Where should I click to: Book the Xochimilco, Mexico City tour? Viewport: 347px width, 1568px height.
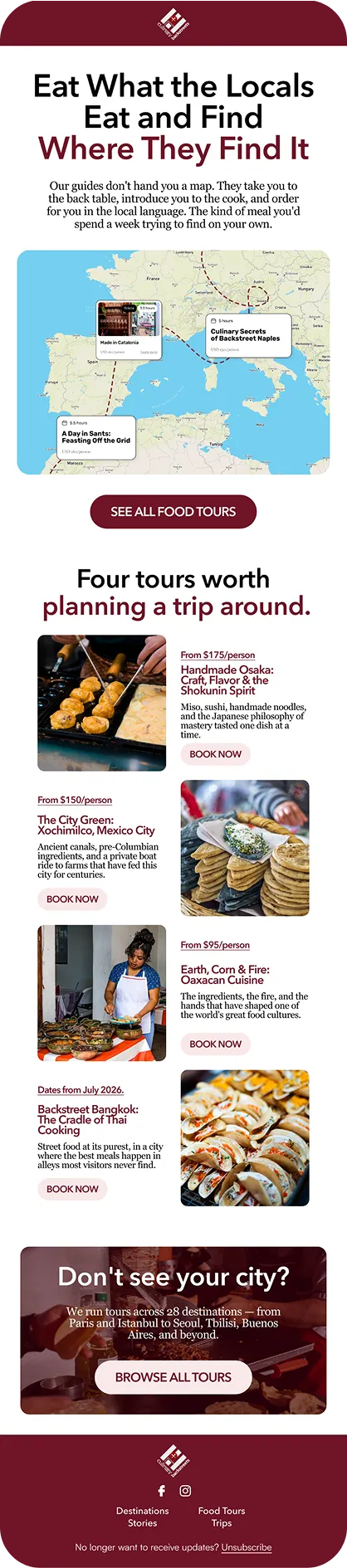72,899
